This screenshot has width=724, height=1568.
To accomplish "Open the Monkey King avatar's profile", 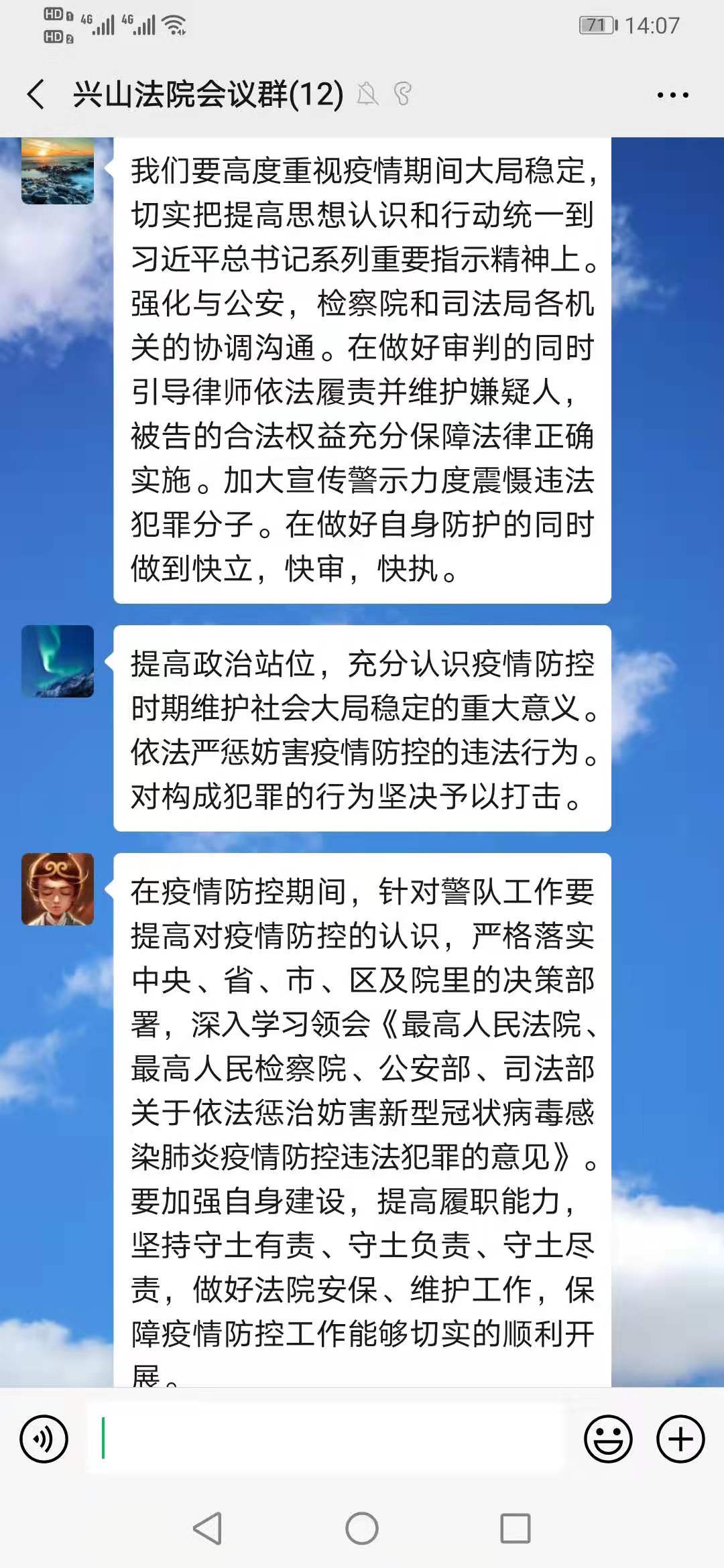I will 58,889.
